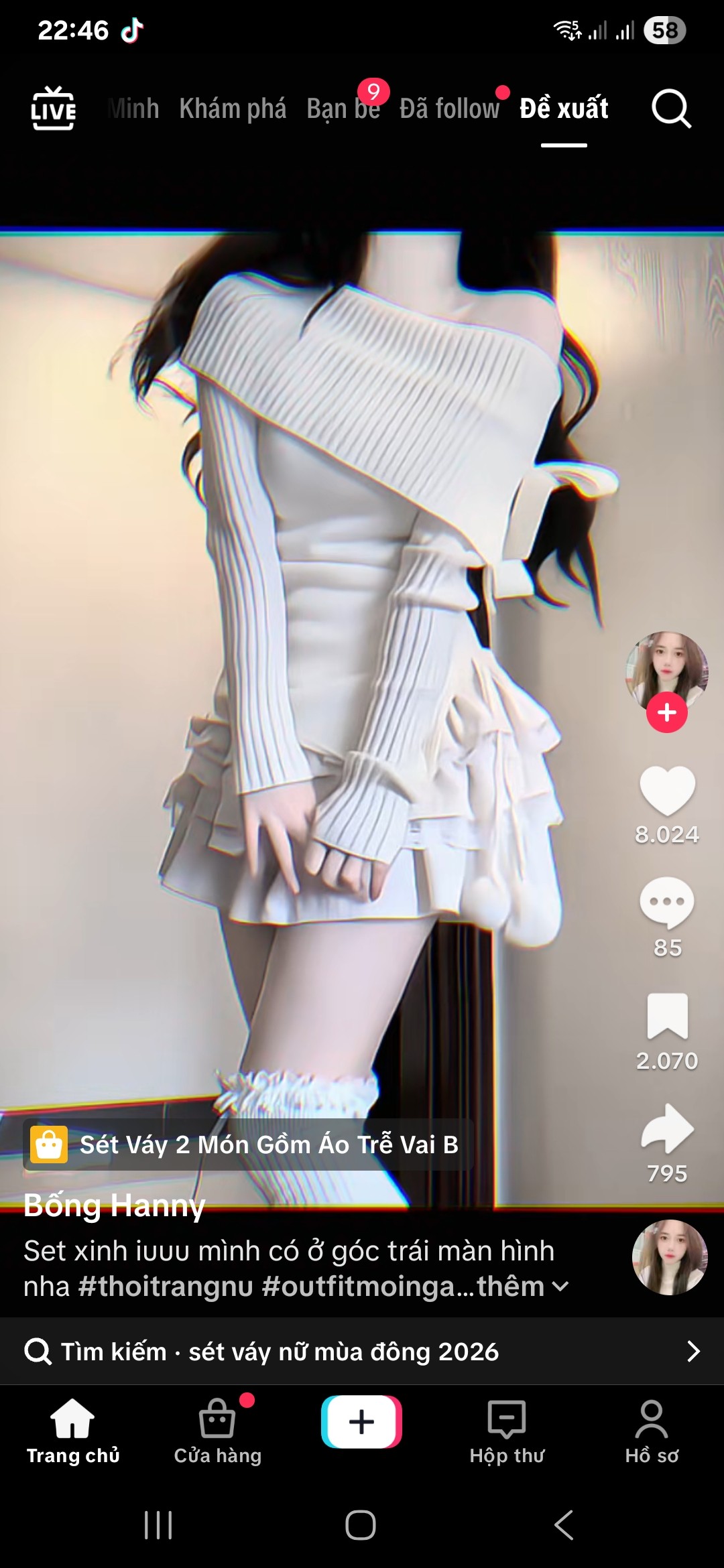Follow the creator with the plus button
The image size is (724, 1568).
(x=666, y=712)
